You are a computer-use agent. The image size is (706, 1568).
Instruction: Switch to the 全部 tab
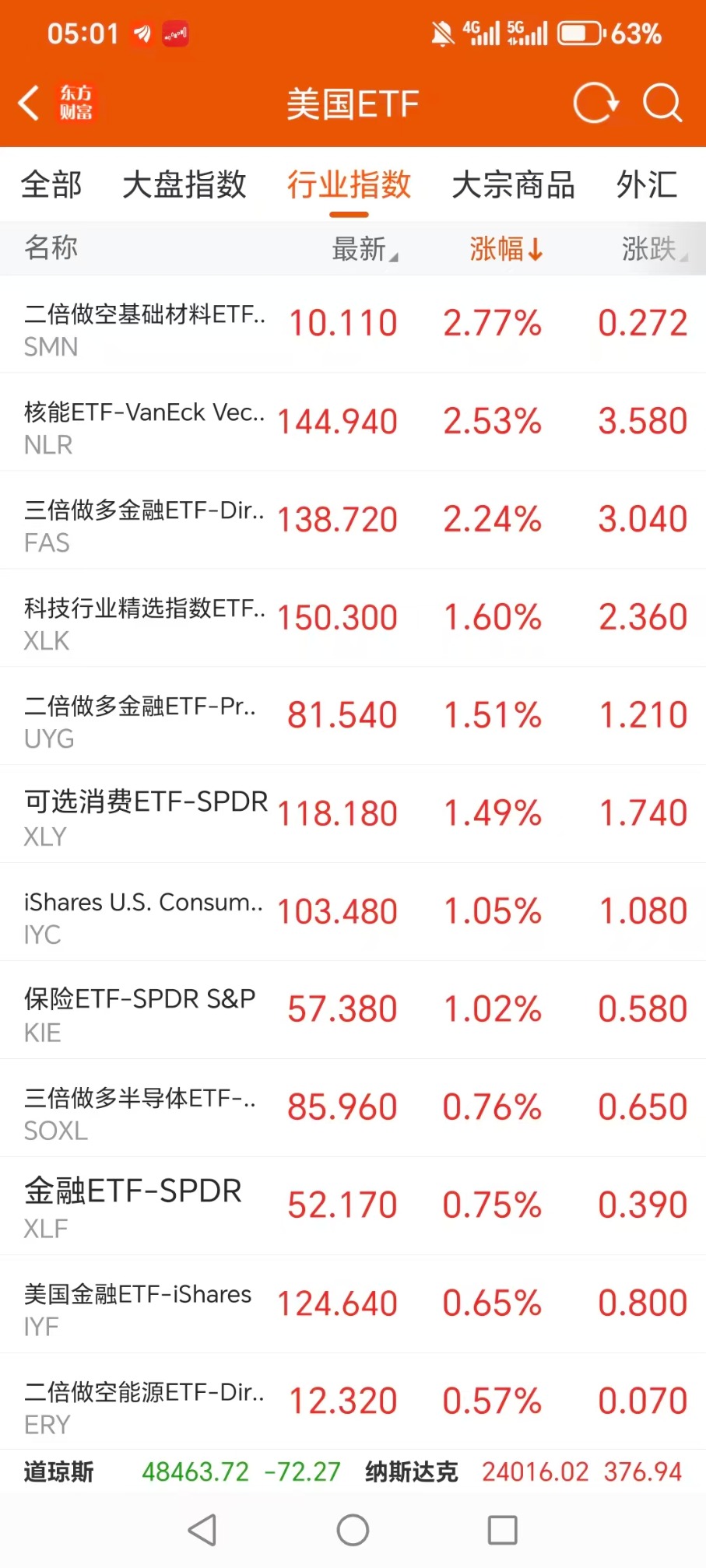[51, 185]
